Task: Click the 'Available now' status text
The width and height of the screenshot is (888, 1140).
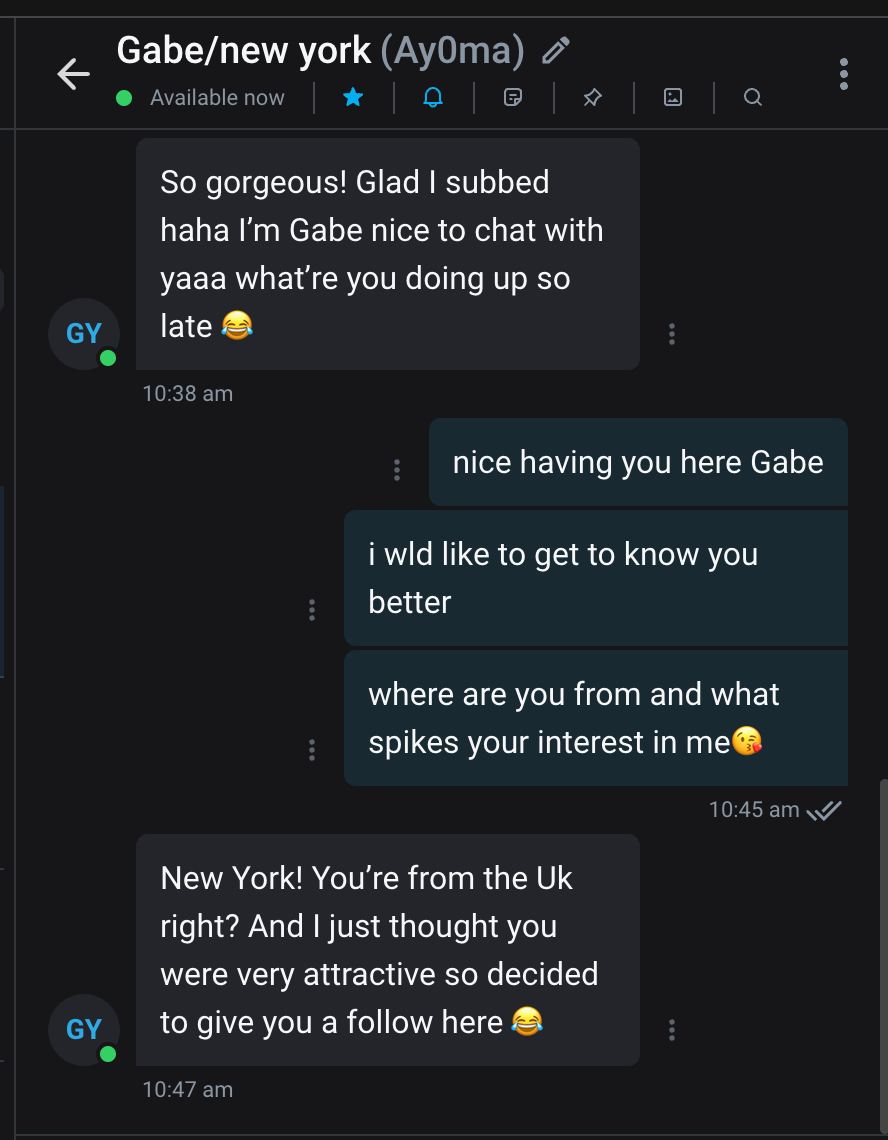Action: coord(216,97)
